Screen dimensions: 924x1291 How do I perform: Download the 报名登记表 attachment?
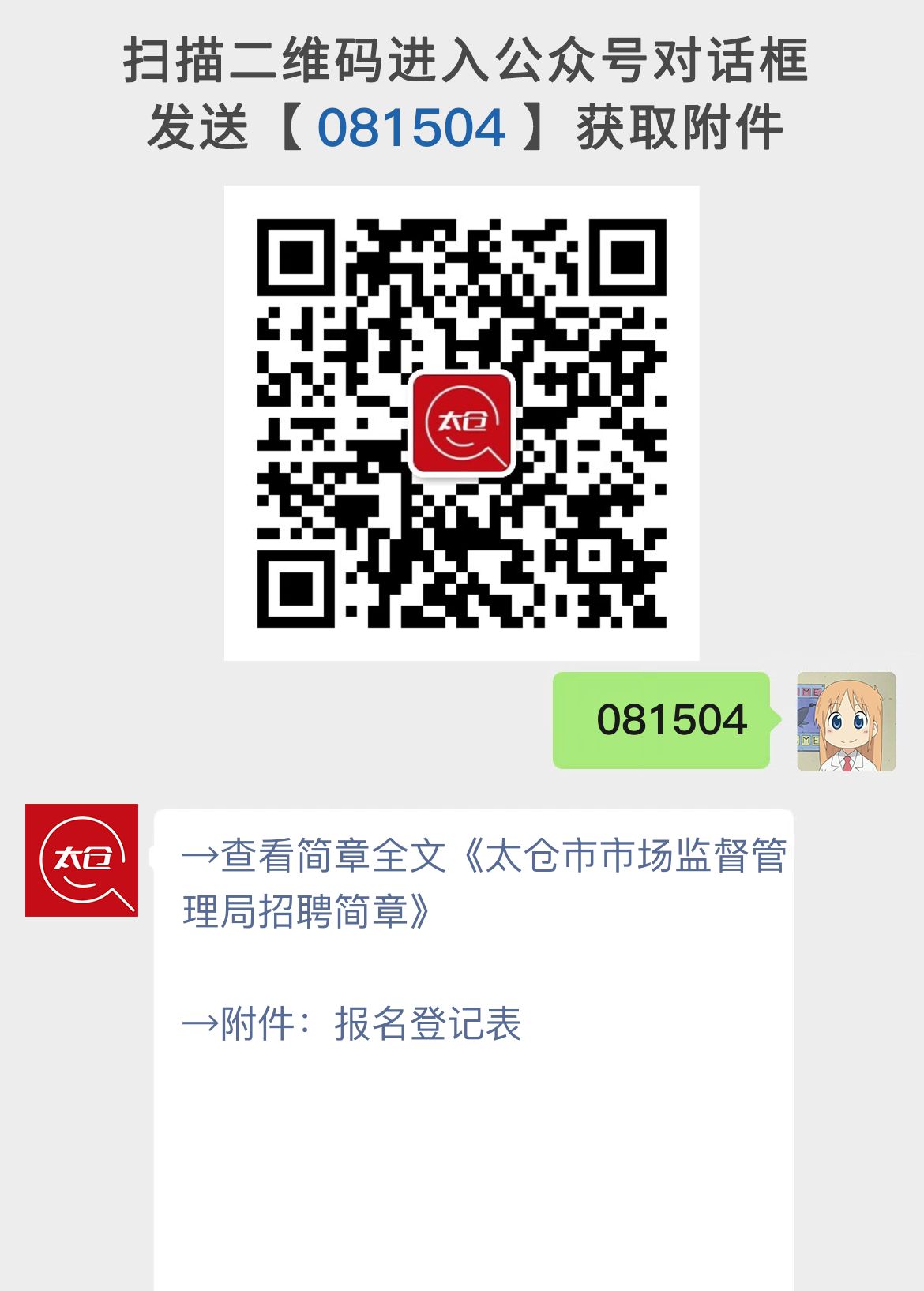(x=430, y=1021)
